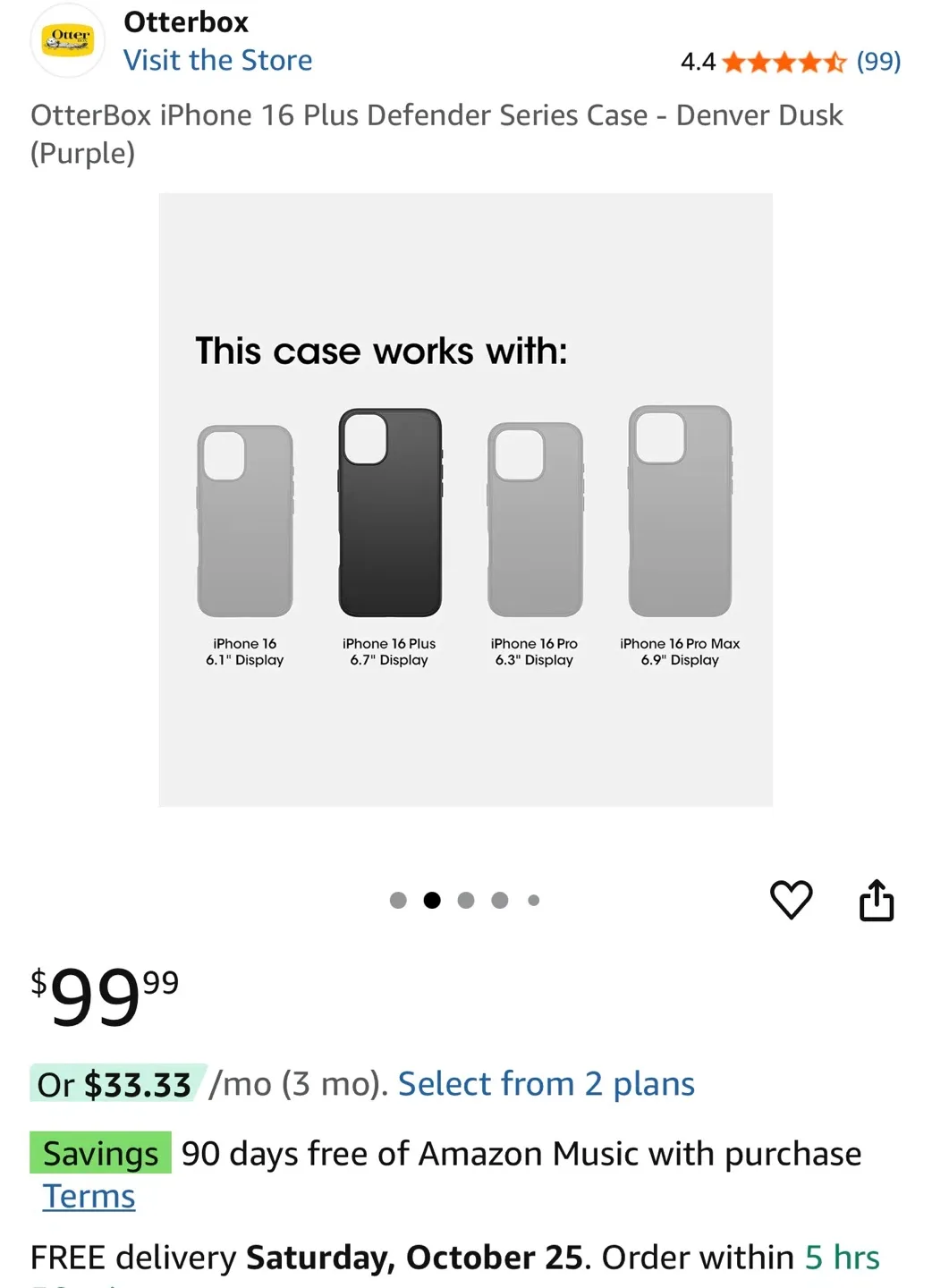Open sharing options with the share icon
The height and width of the screenshot is (1288, 932).
click(877, 900)
